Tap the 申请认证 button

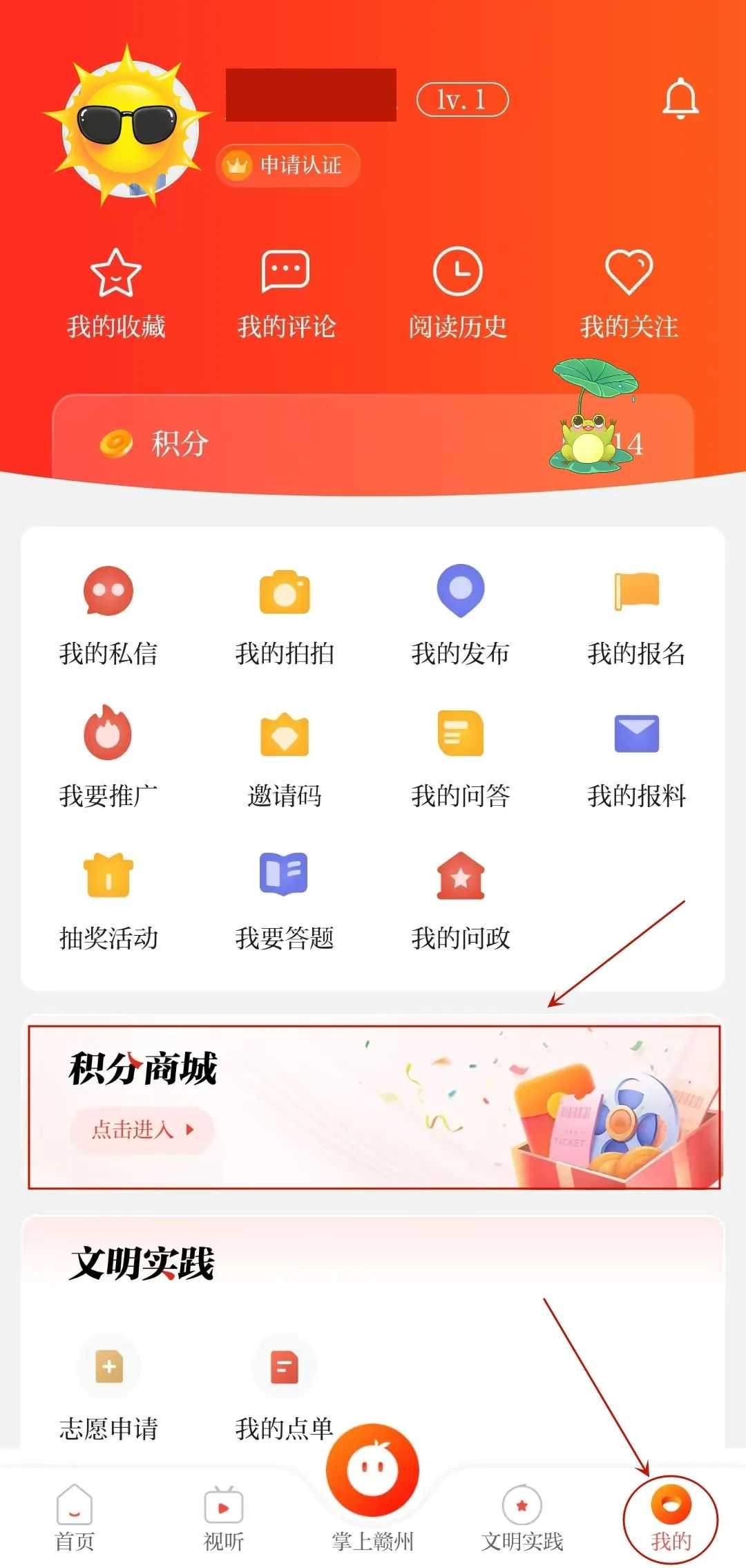[288, 165]
